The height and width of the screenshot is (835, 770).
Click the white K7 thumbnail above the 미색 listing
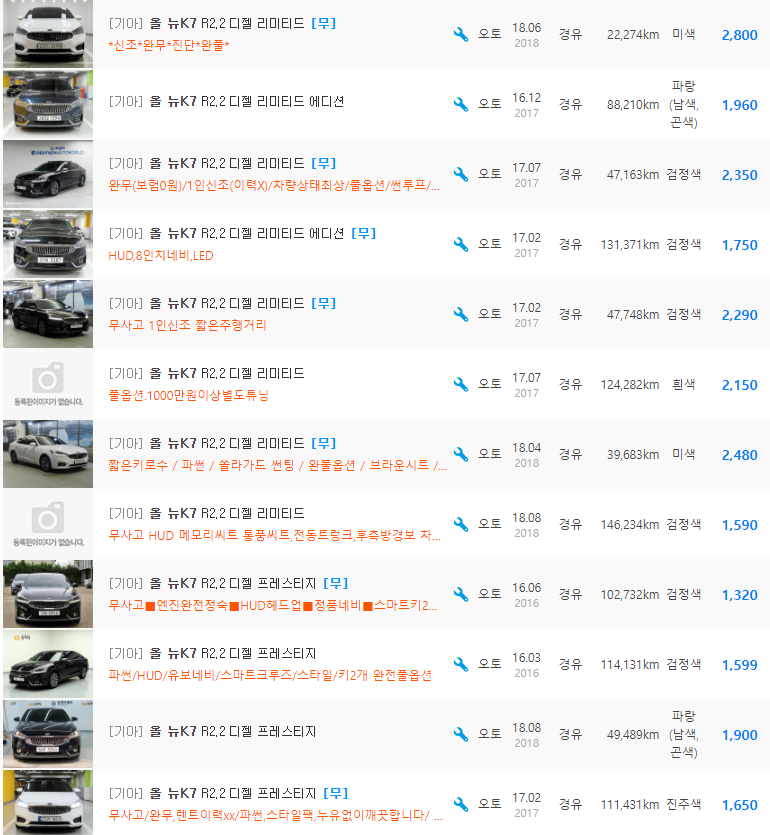[47, 453]
